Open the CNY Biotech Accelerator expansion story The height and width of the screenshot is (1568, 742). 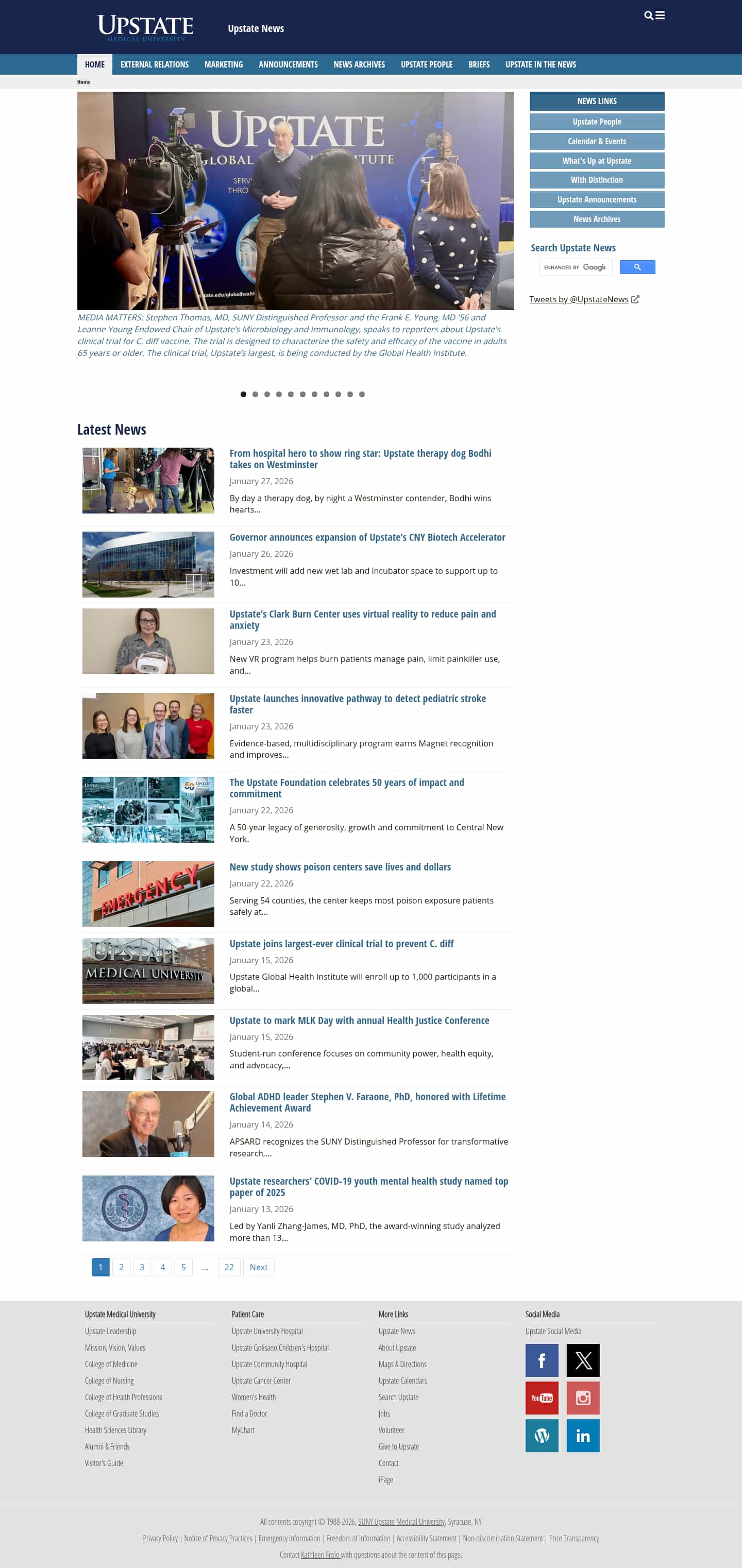(x=367, y=537)
